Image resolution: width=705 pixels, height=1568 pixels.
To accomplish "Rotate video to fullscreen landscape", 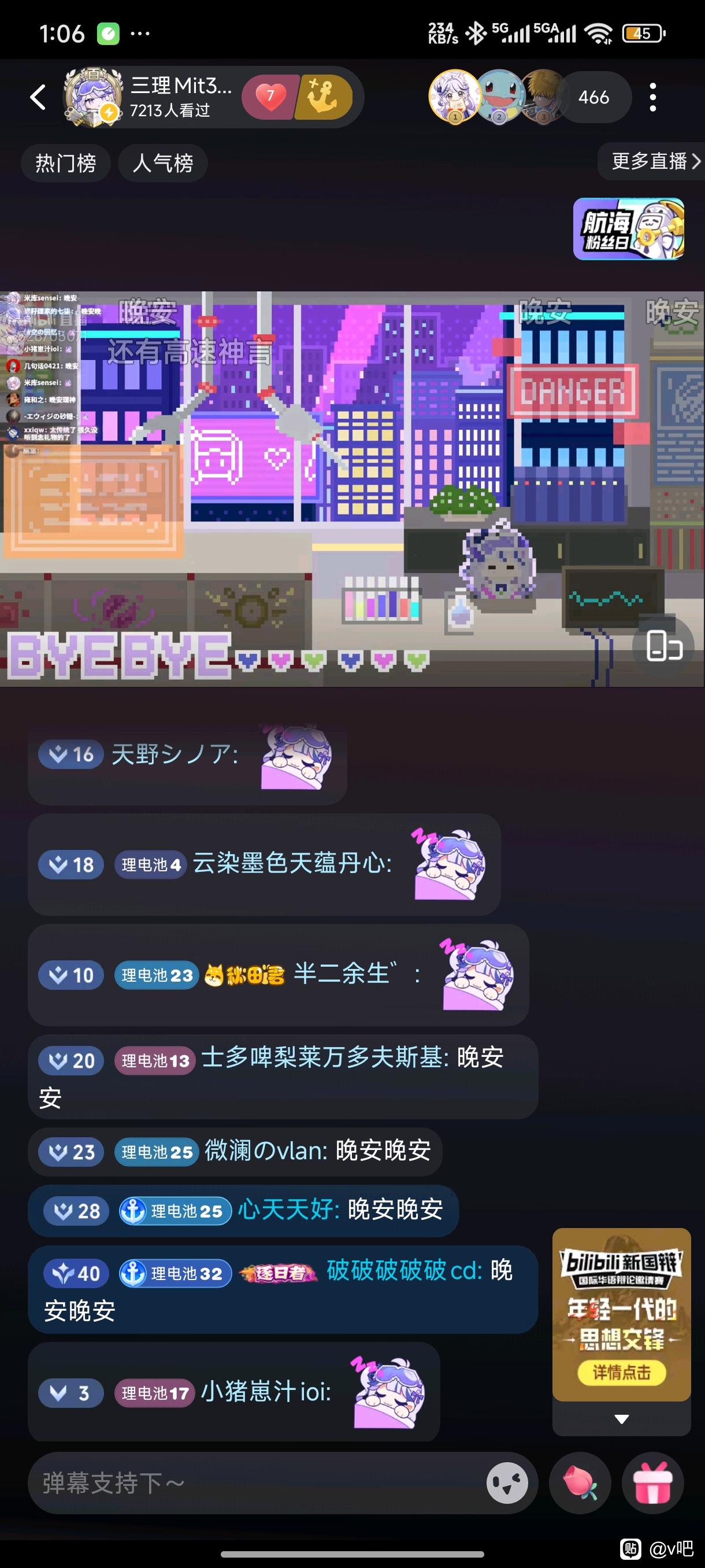I will (x=664, y=645).
